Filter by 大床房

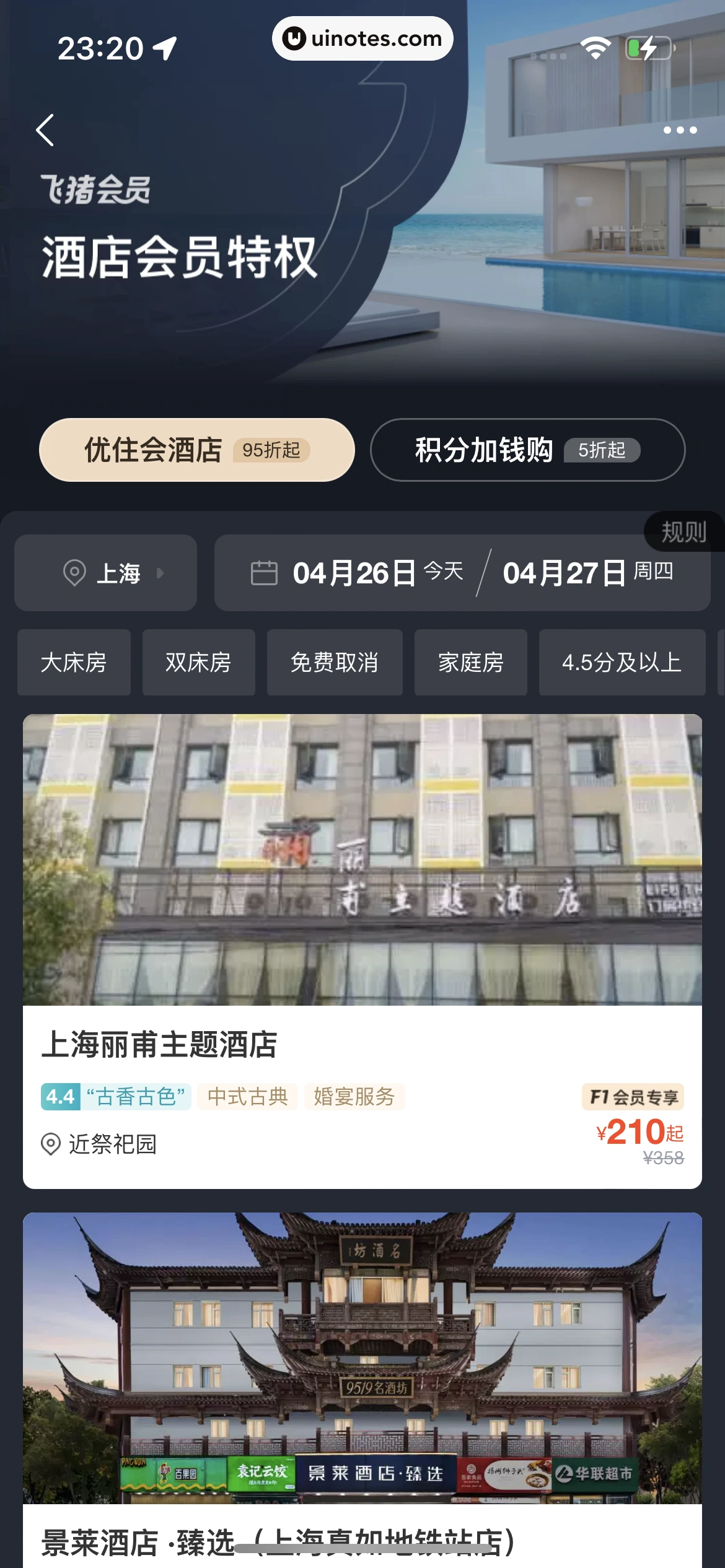[74, 663]
